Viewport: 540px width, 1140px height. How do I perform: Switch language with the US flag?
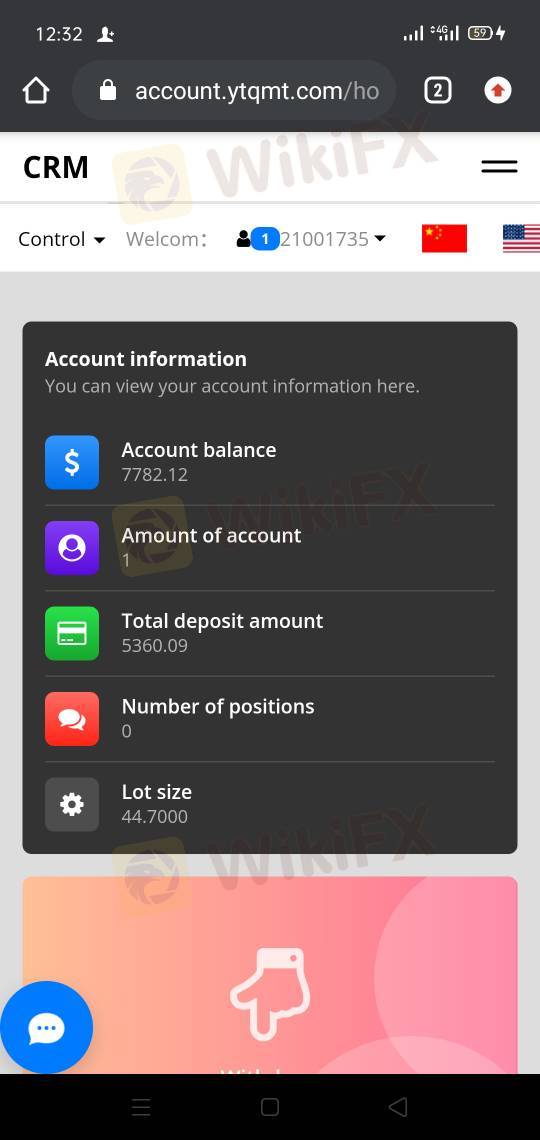tap(521, 238)
